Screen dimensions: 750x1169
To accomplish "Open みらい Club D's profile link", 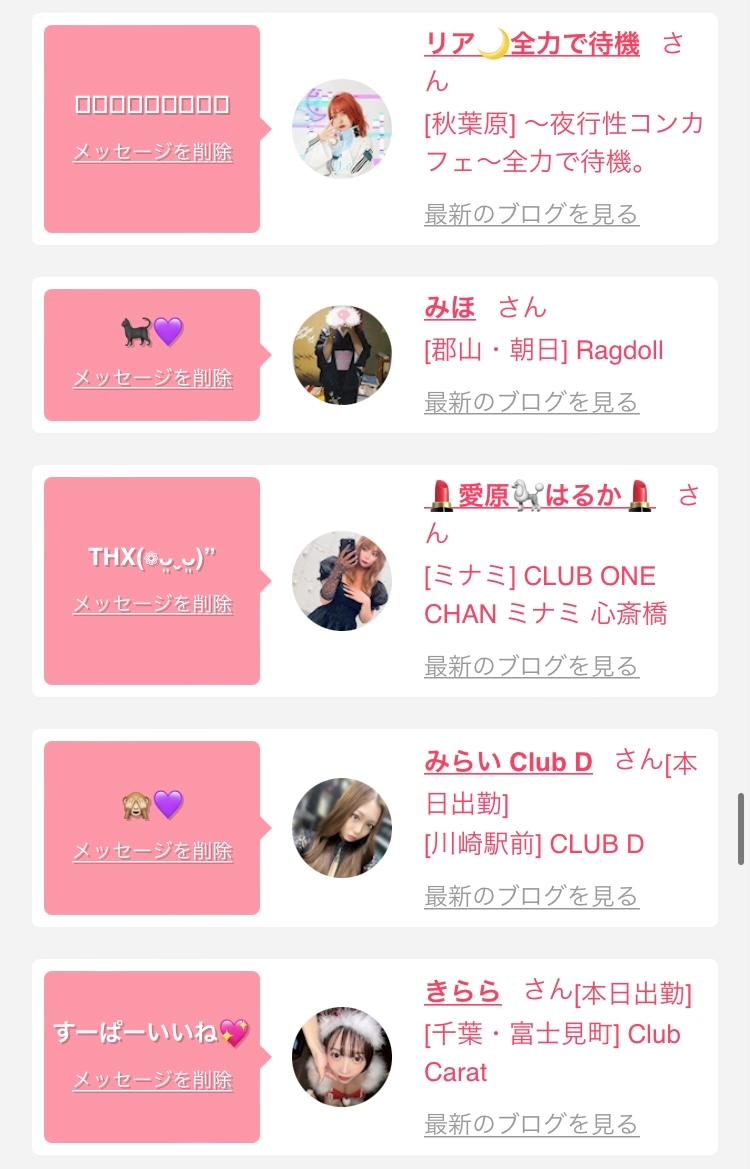I will click(x=508, y=762).
